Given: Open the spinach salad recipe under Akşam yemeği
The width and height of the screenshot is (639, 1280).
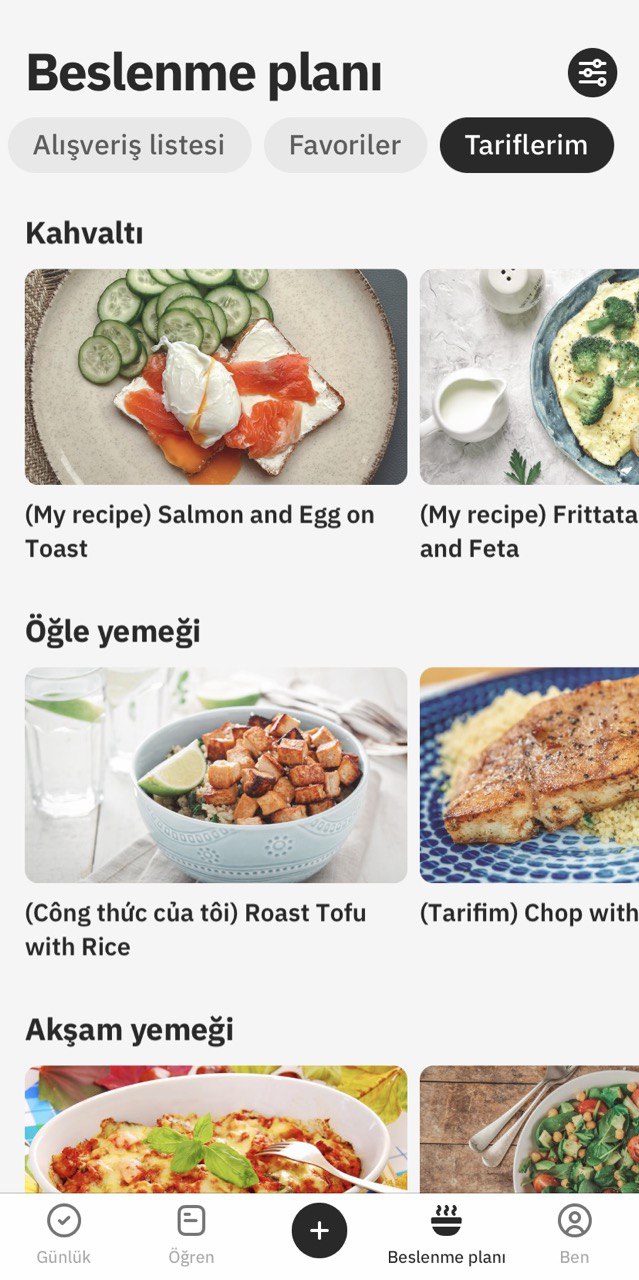Looking at the screenshot, I should point(529,1128).
